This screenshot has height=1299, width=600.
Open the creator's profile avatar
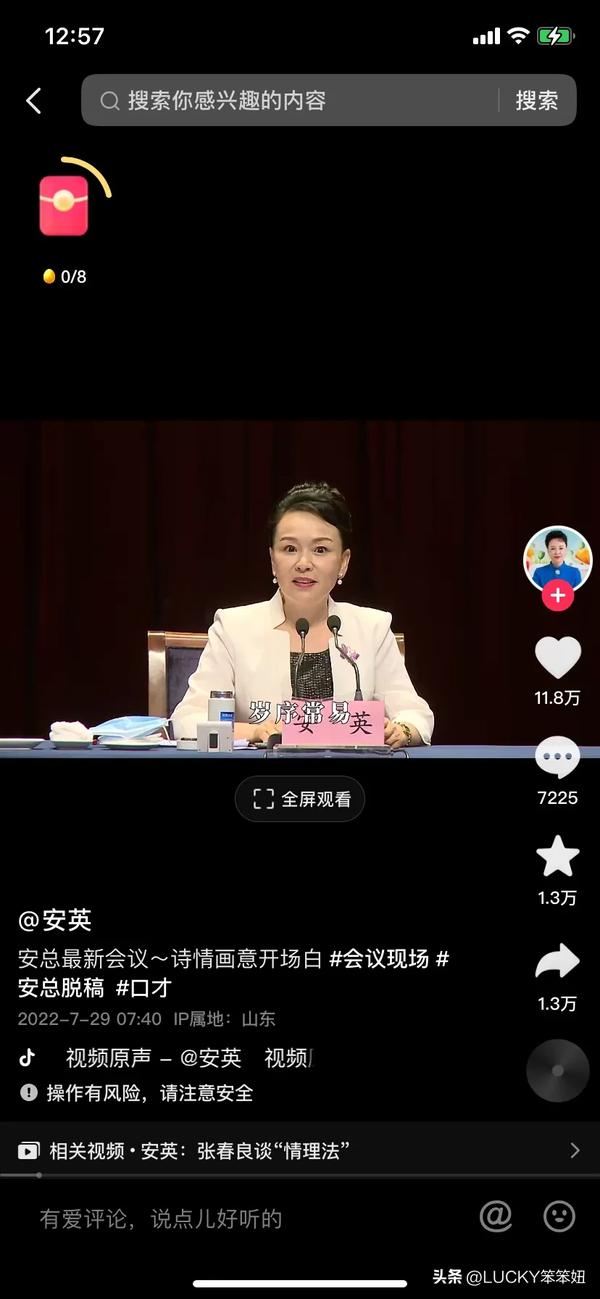tap(557, 558)
